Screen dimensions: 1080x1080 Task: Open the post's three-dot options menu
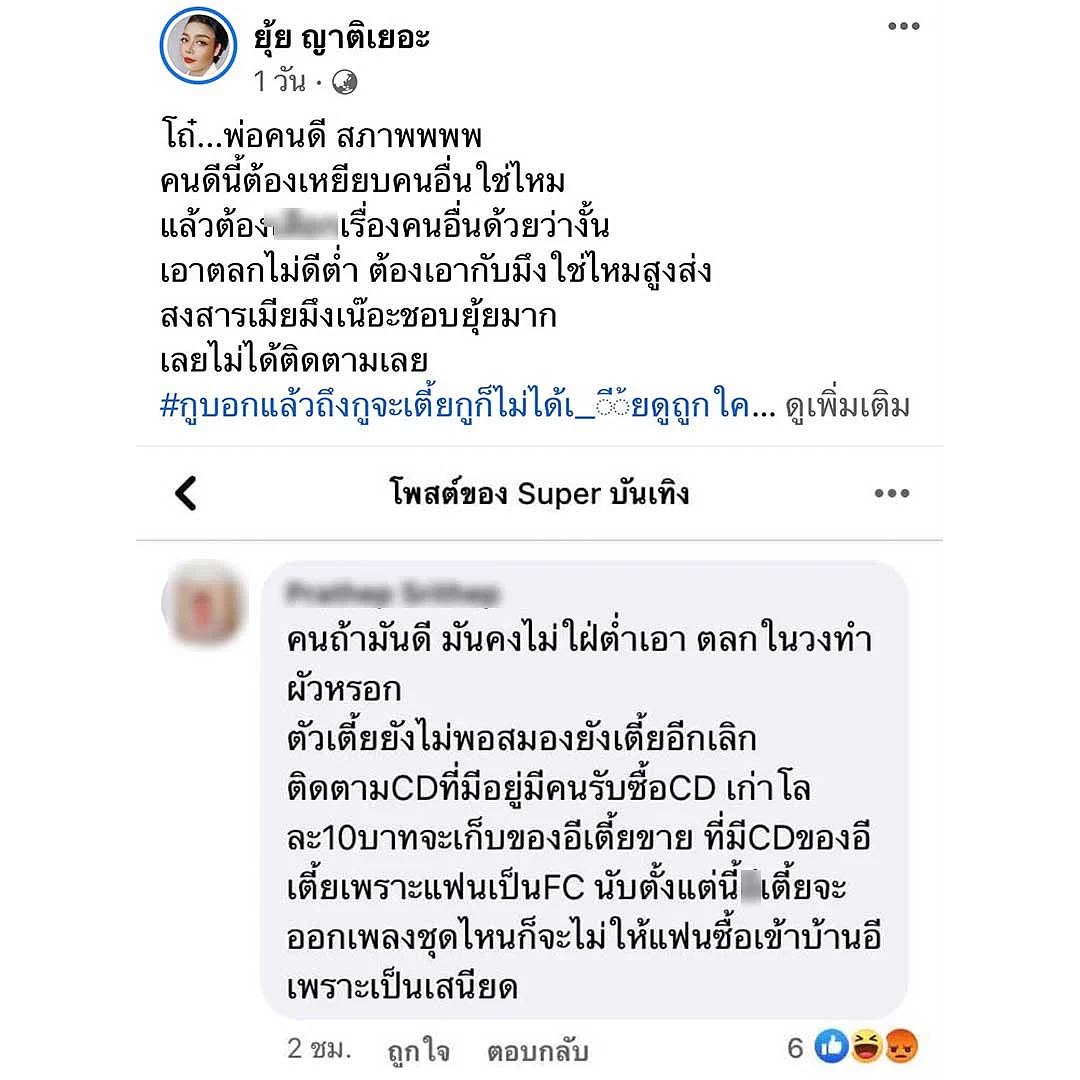[903, 27]
